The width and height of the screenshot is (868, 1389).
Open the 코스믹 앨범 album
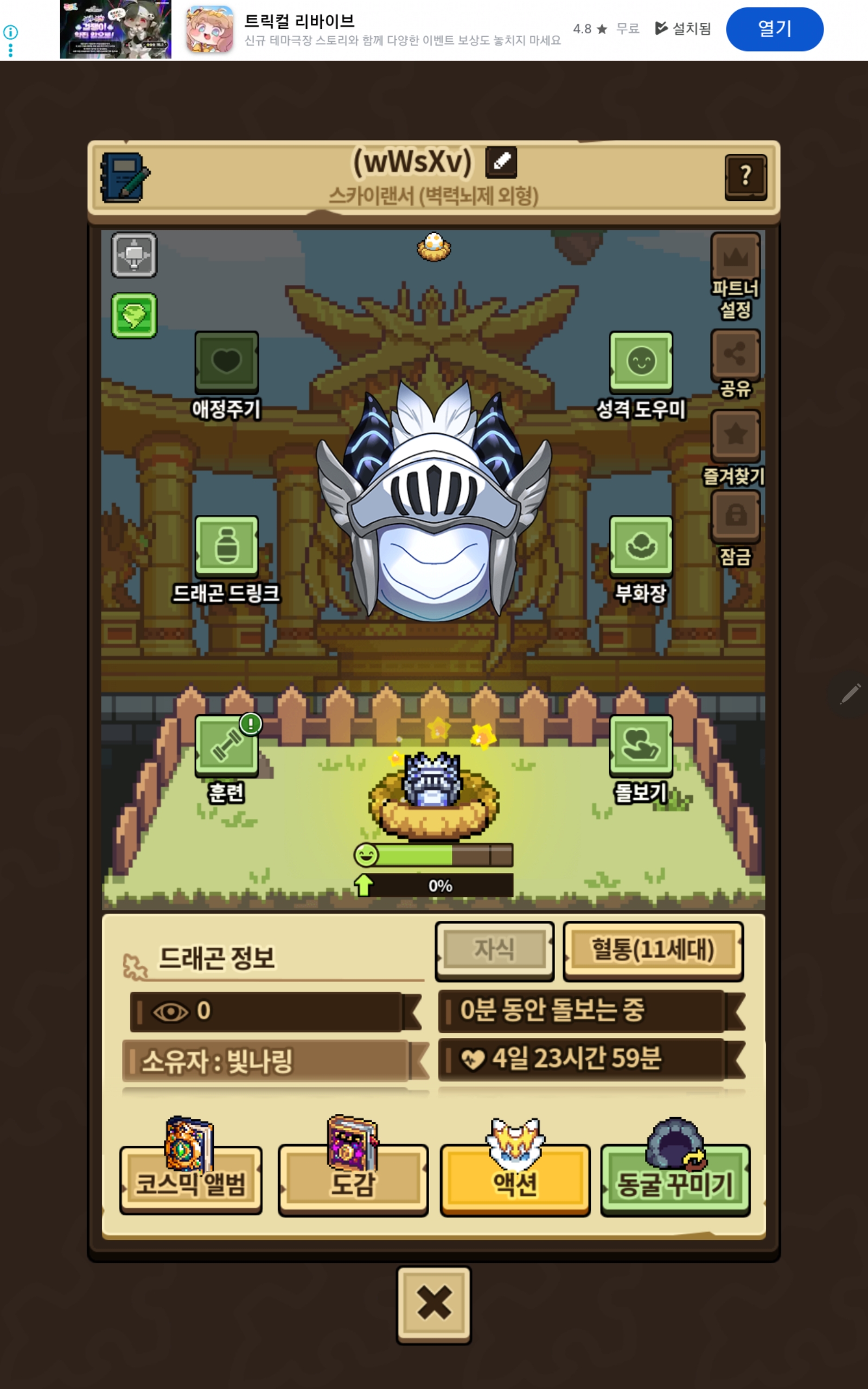(190, 1181)
